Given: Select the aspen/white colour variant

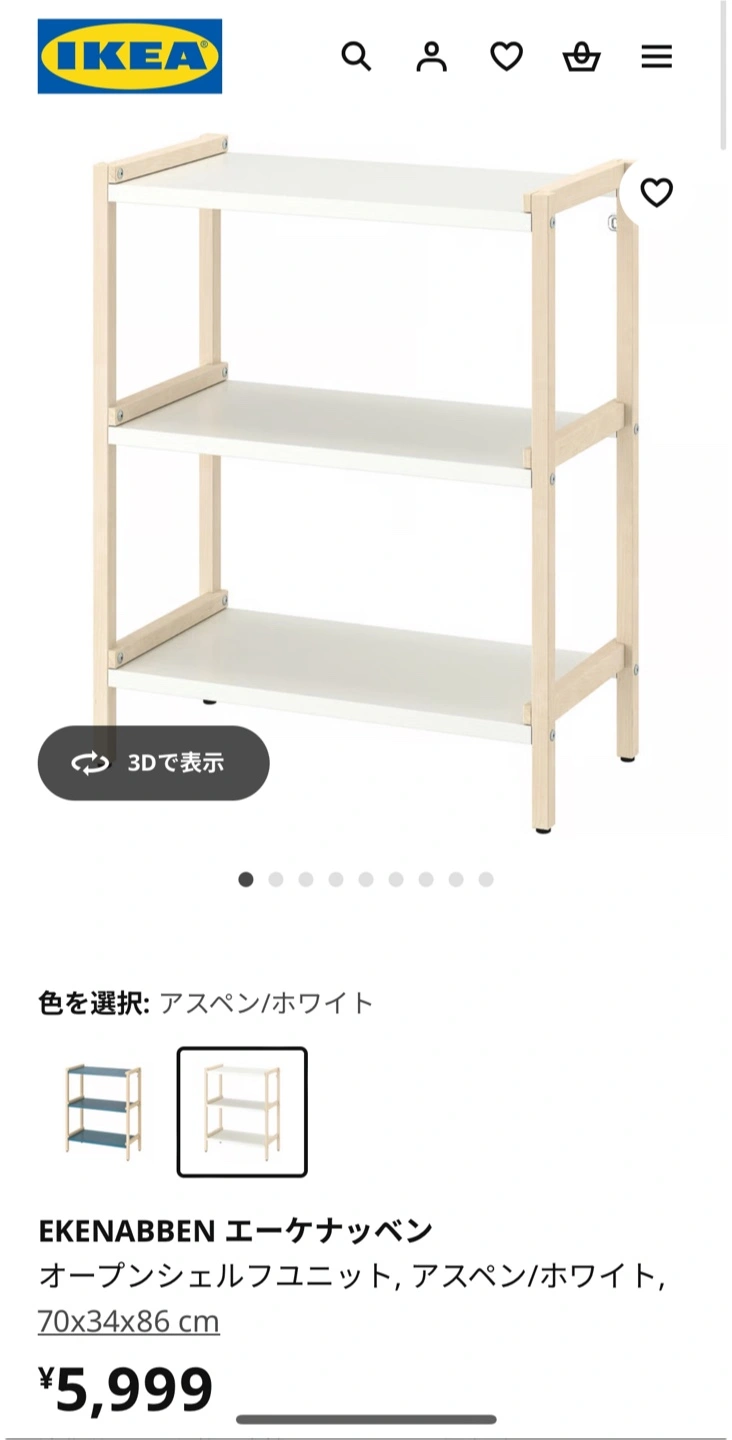Looking at the screenshot, I should (242, 1112).
